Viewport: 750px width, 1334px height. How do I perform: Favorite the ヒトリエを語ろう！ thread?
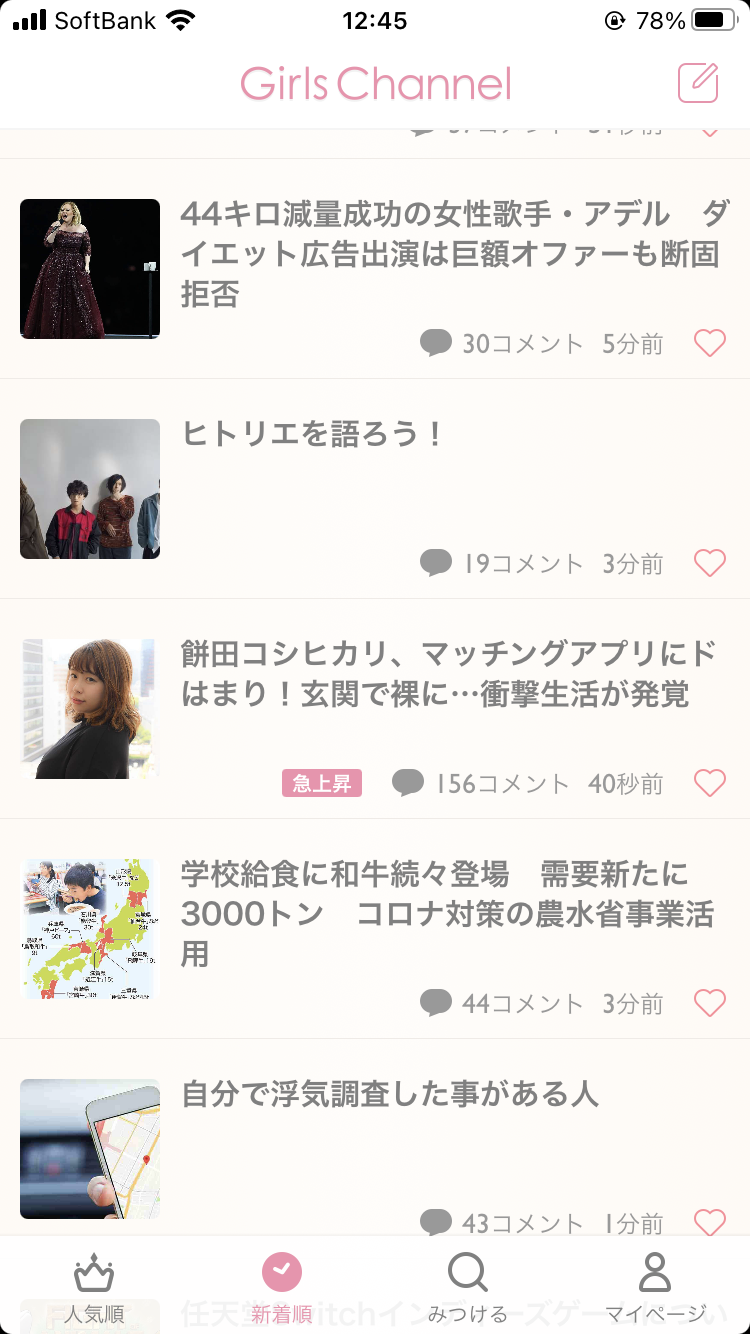(710, 564)
